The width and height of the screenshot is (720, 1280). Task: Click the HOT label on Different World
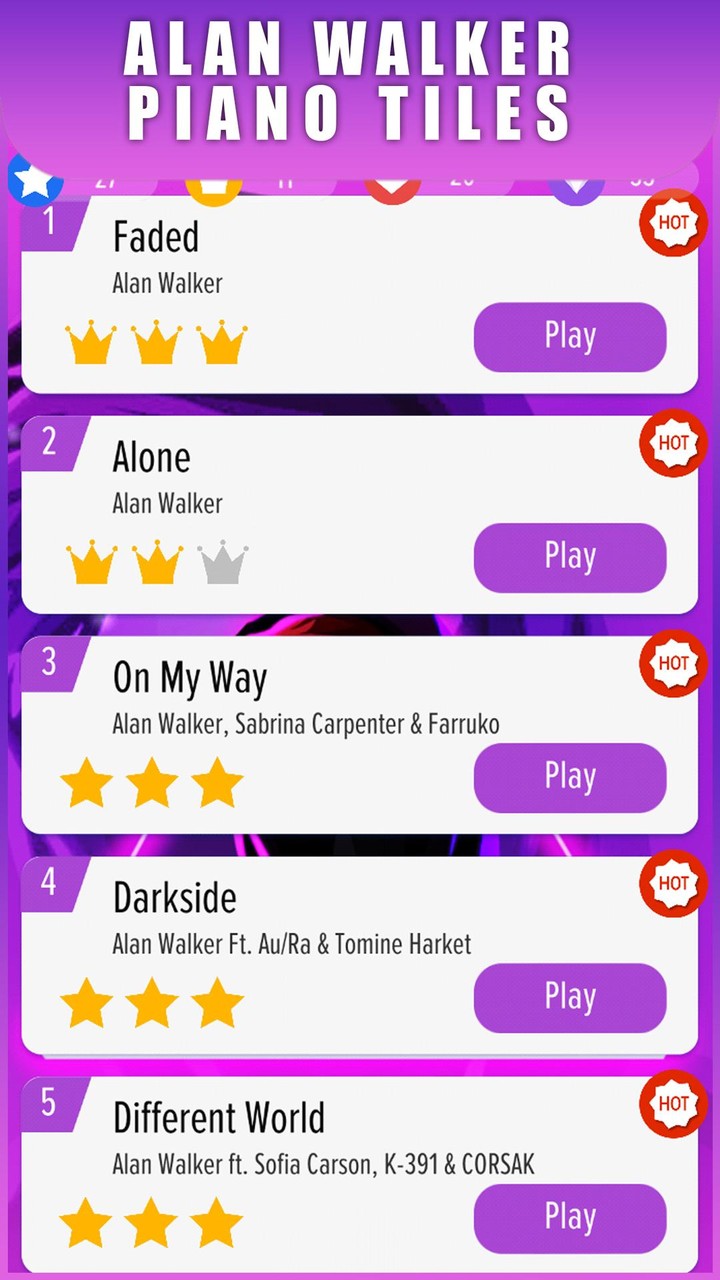click(672, 1104)
